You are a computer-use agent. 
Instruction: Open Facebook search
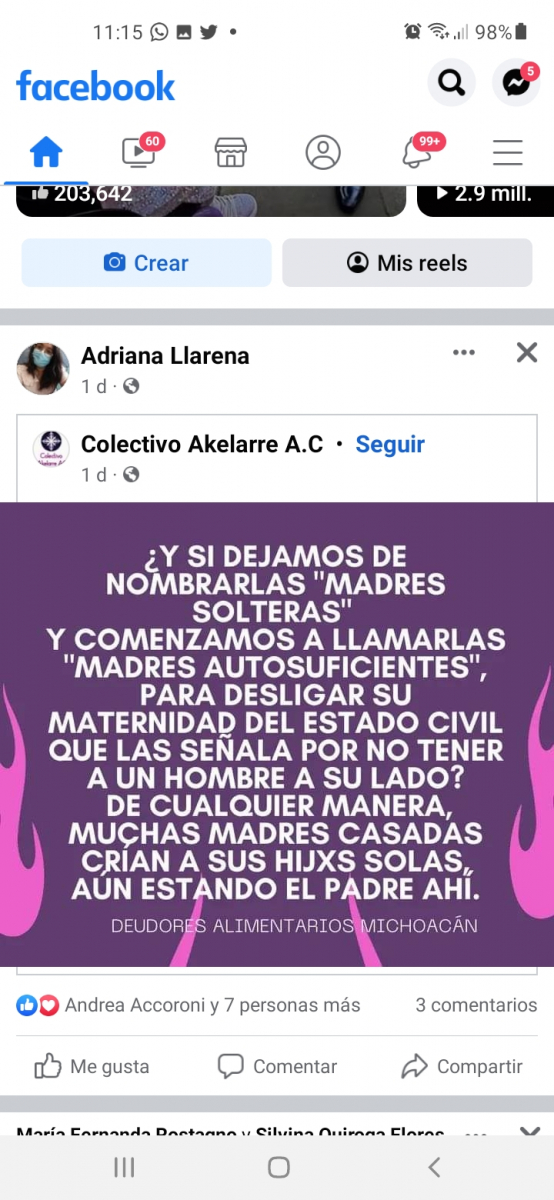point(451,82)
